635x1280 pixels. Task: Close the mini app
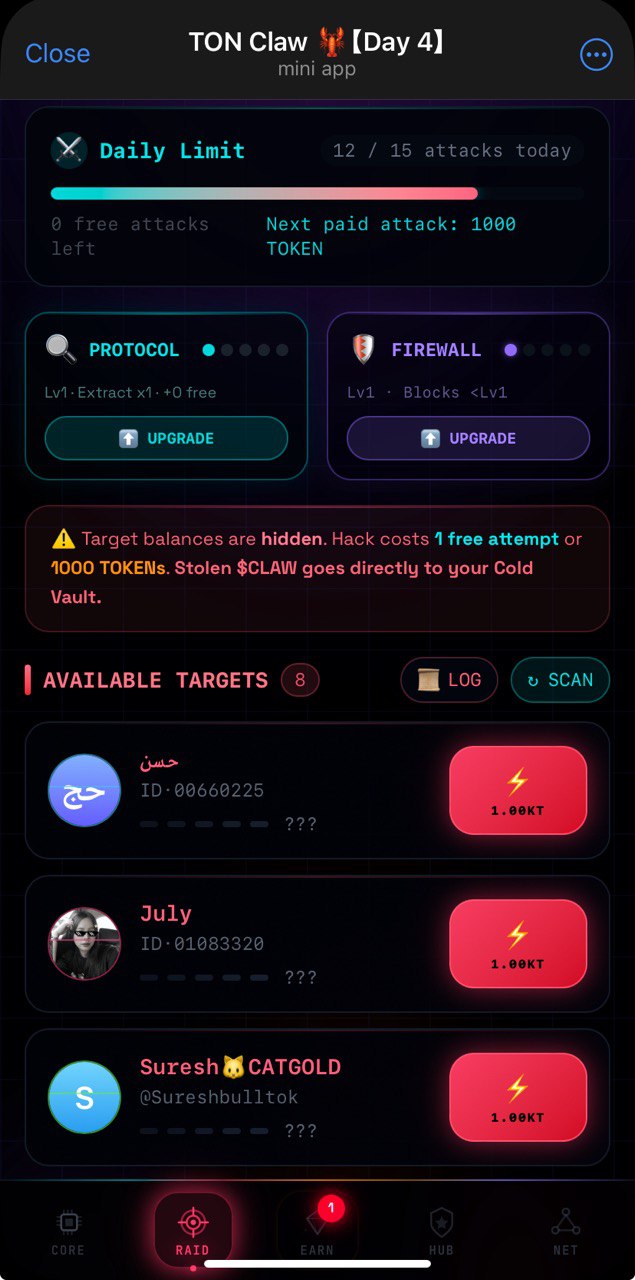pos(57,53)
